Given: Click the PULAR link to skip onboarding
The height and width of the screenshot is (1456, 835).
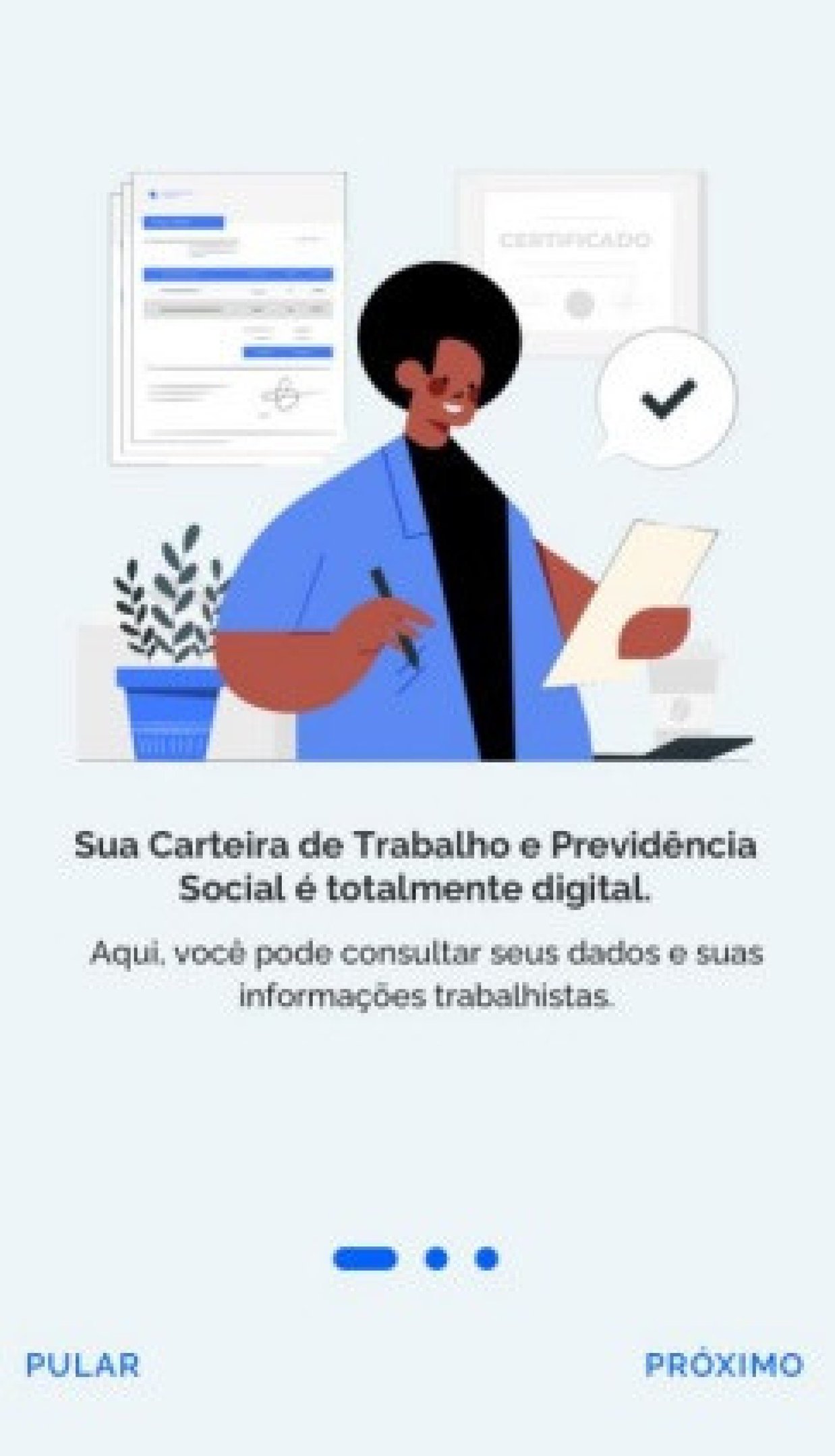Looking at the screenshot, I should point(81,1365).
